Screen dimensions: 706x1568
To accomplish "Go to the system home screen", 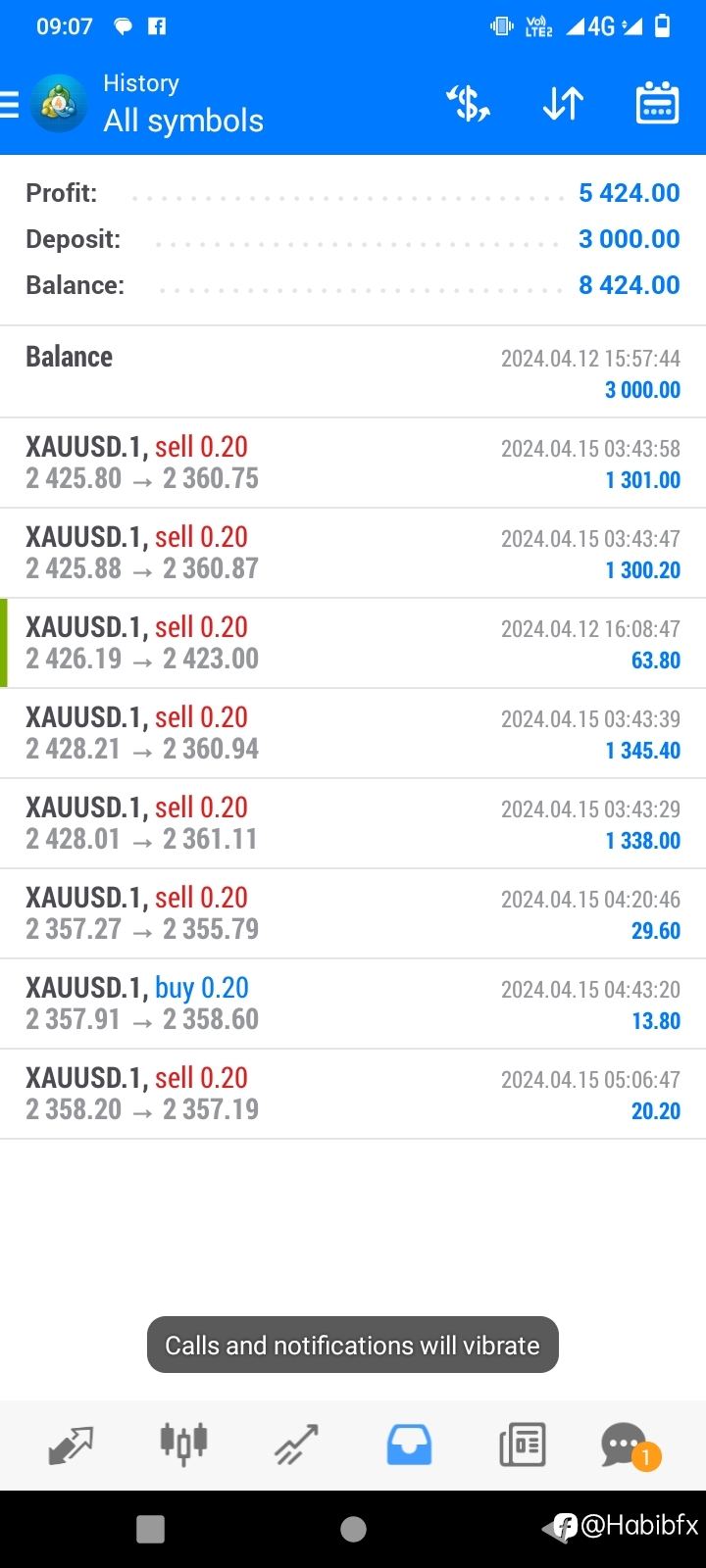I will (x=353, y=1529).
